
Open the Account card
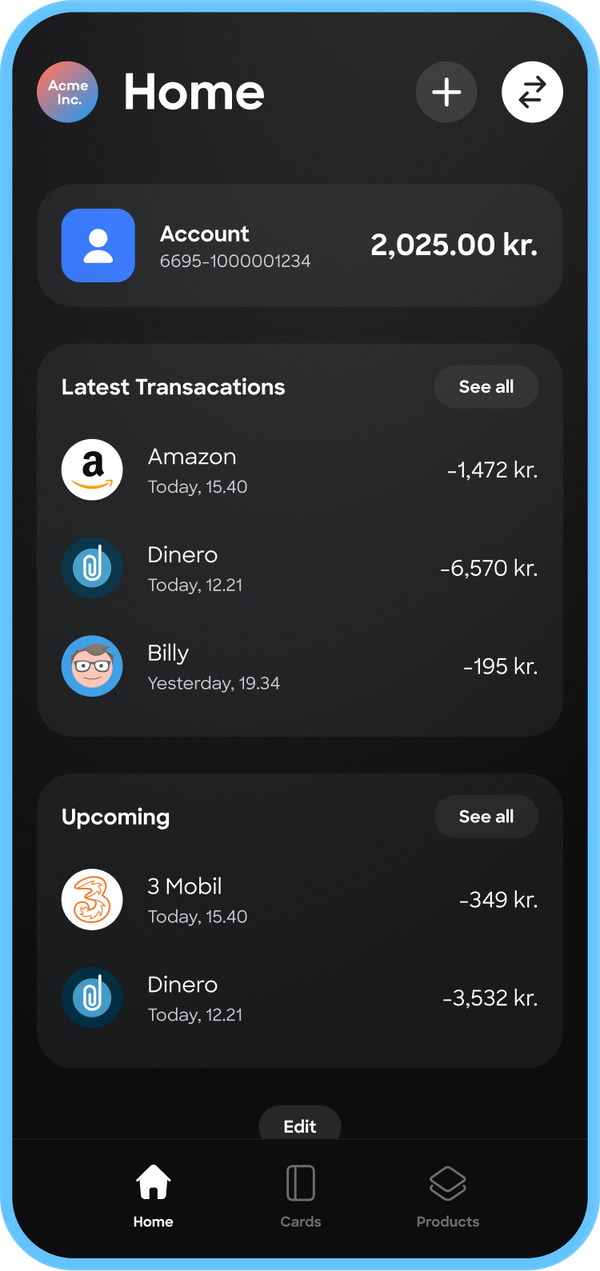tap(300, 246)
